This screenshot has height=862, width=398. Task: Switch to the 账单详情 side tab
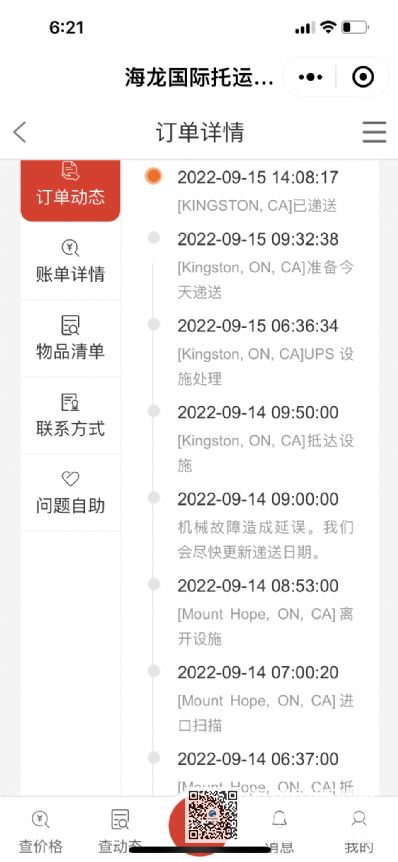click(70, 261)
